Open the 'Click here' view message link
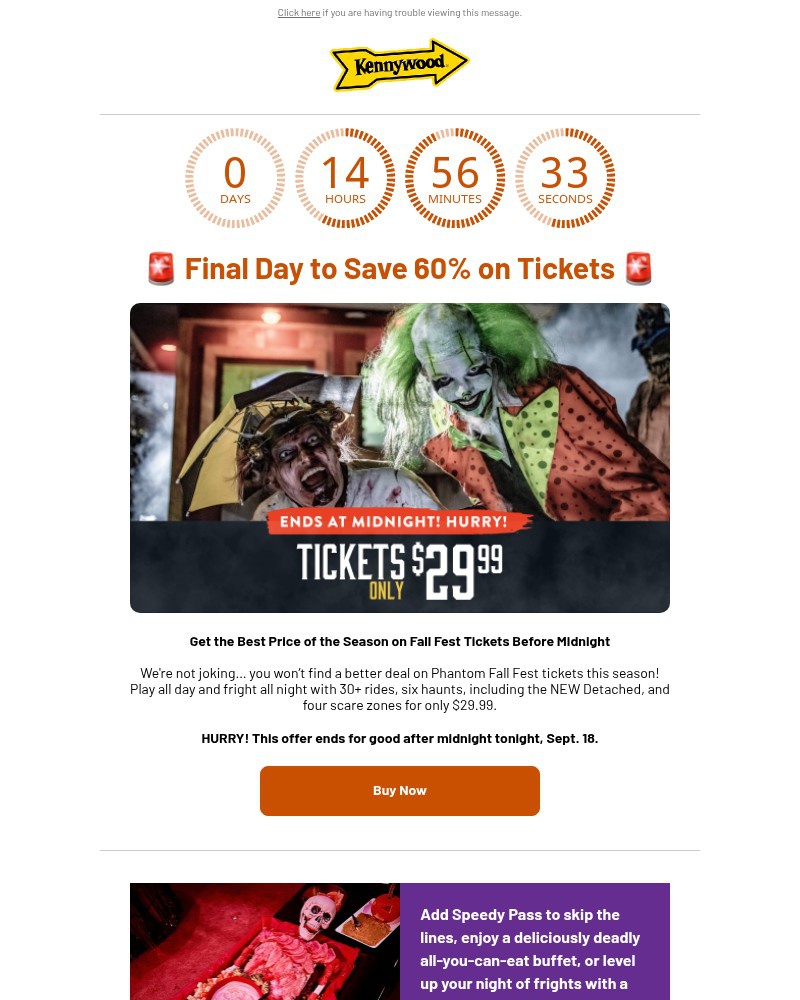Screen dimensions: 800x1000 click(298, 13)
